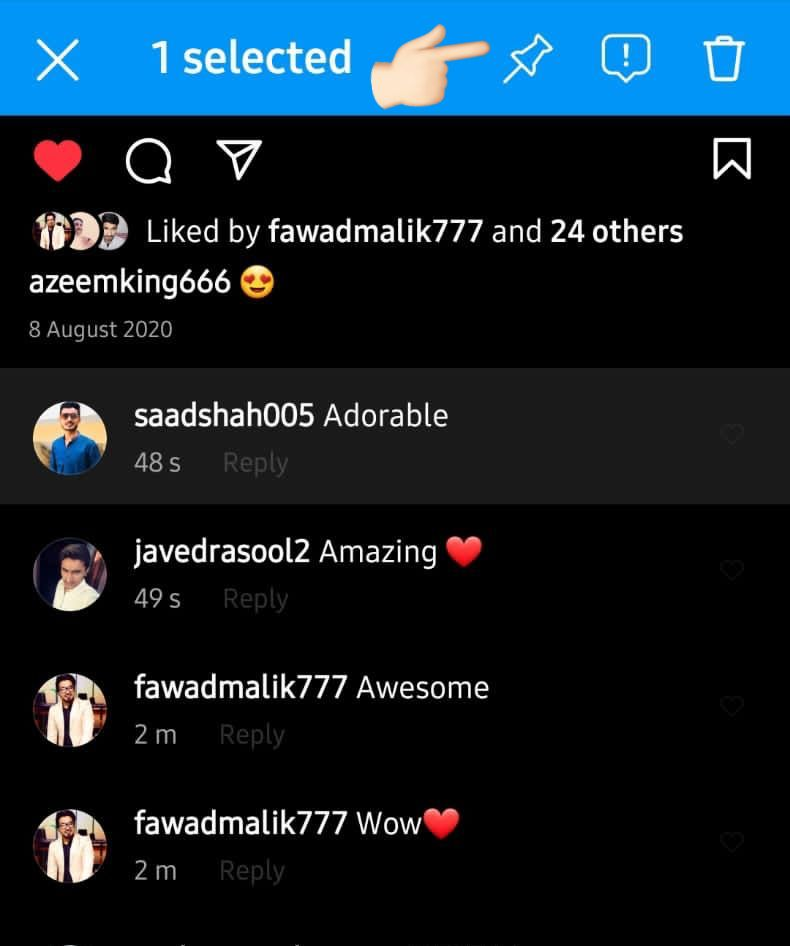Like saadshah005's Adorable comment
Screen dimensions: 790x946
pos(732,434)
